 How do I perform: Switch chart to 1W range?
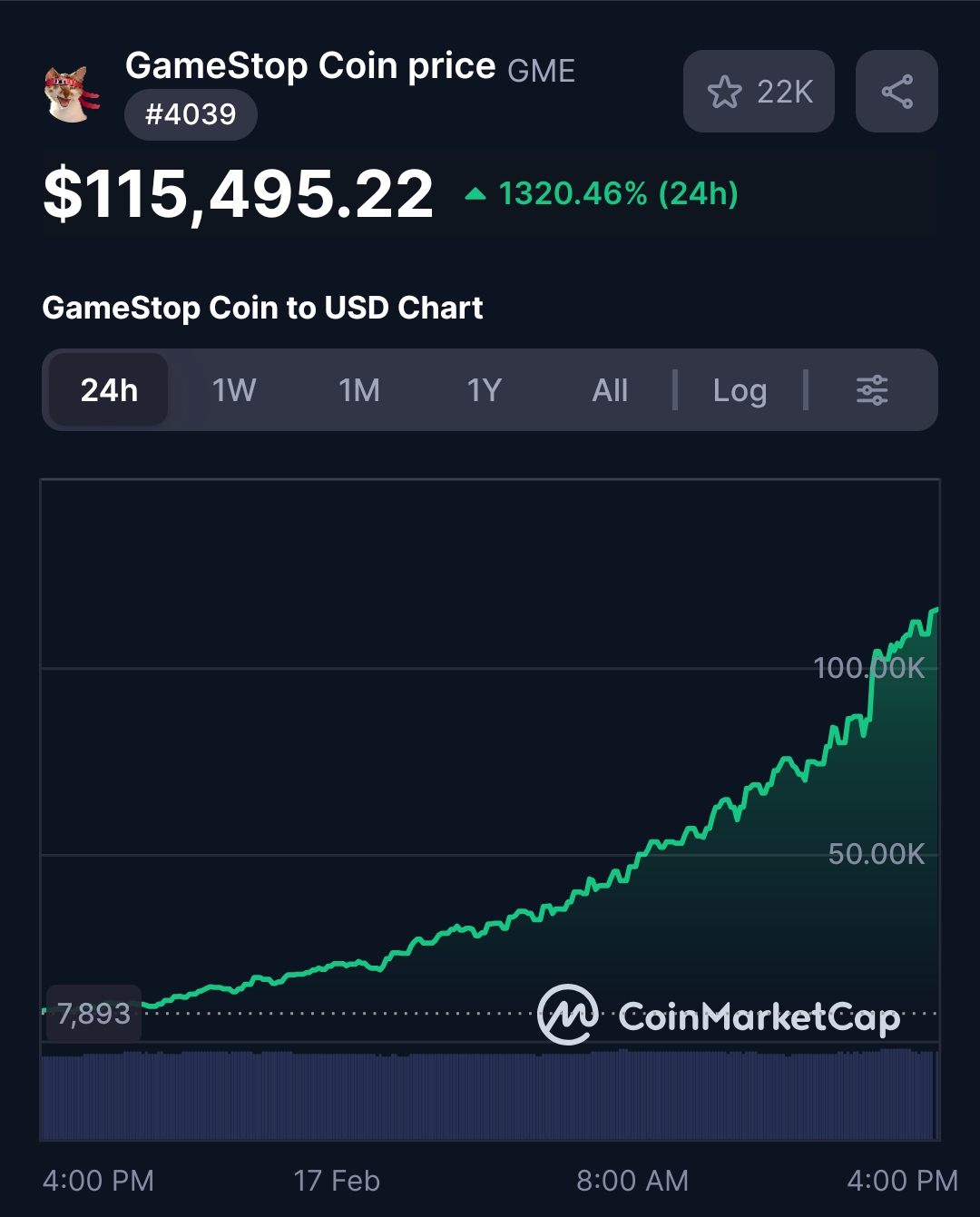[234, 390]
